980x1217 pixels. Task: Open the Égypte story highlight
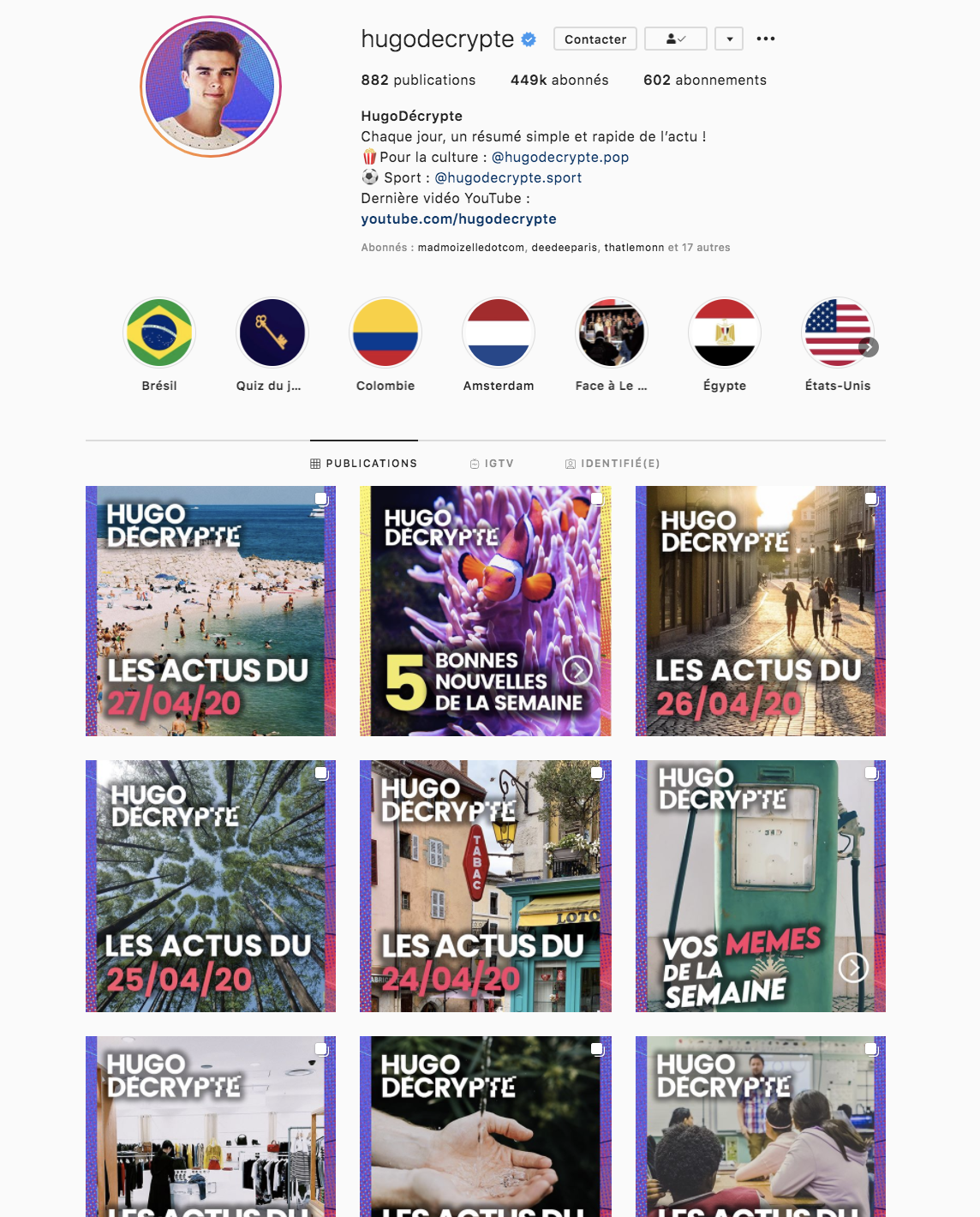[x=725, y=333]
